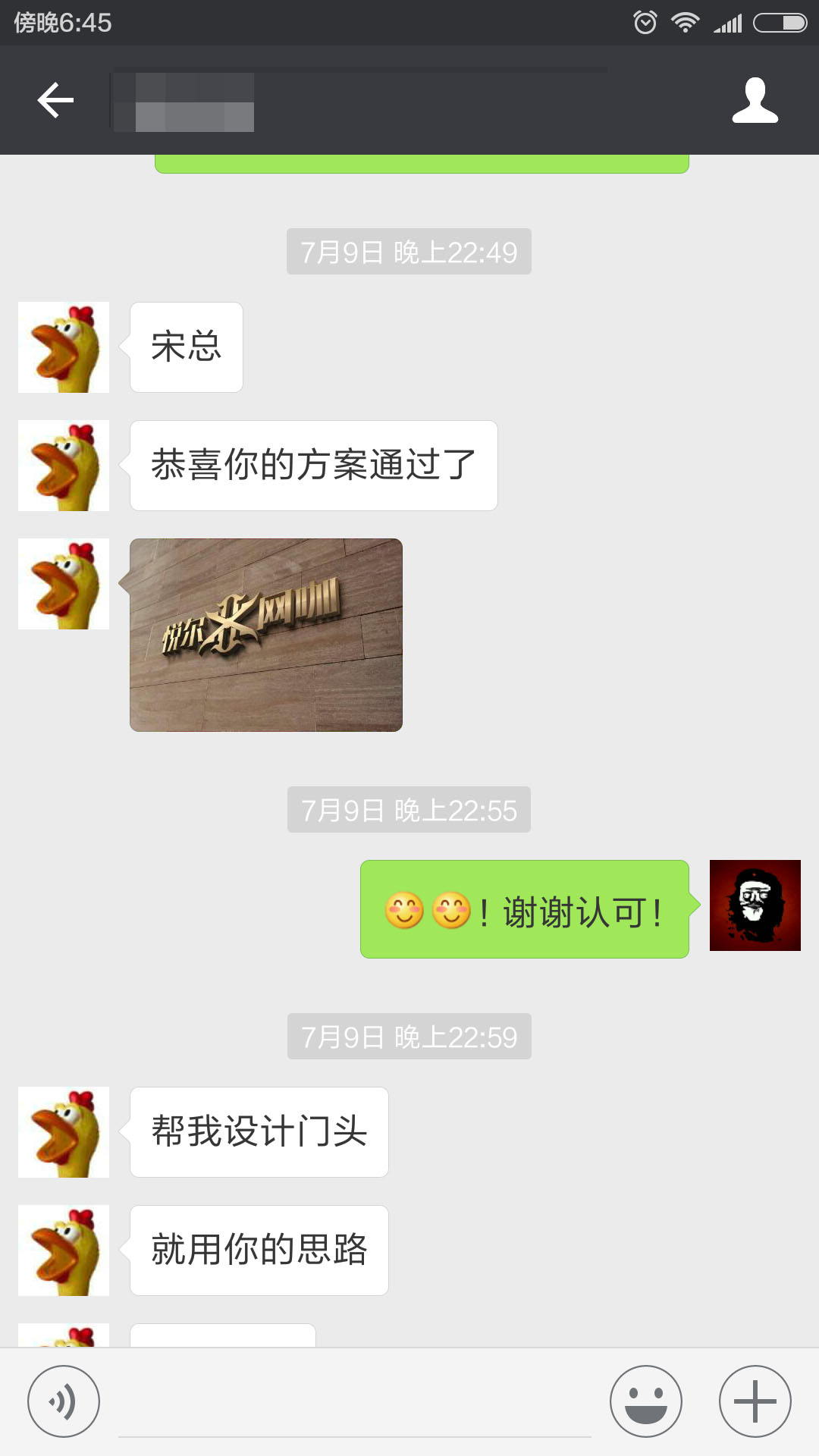Open the emoji sticker picker
The height and width of the screenshot is (1456, 819).
(646, 1401)
